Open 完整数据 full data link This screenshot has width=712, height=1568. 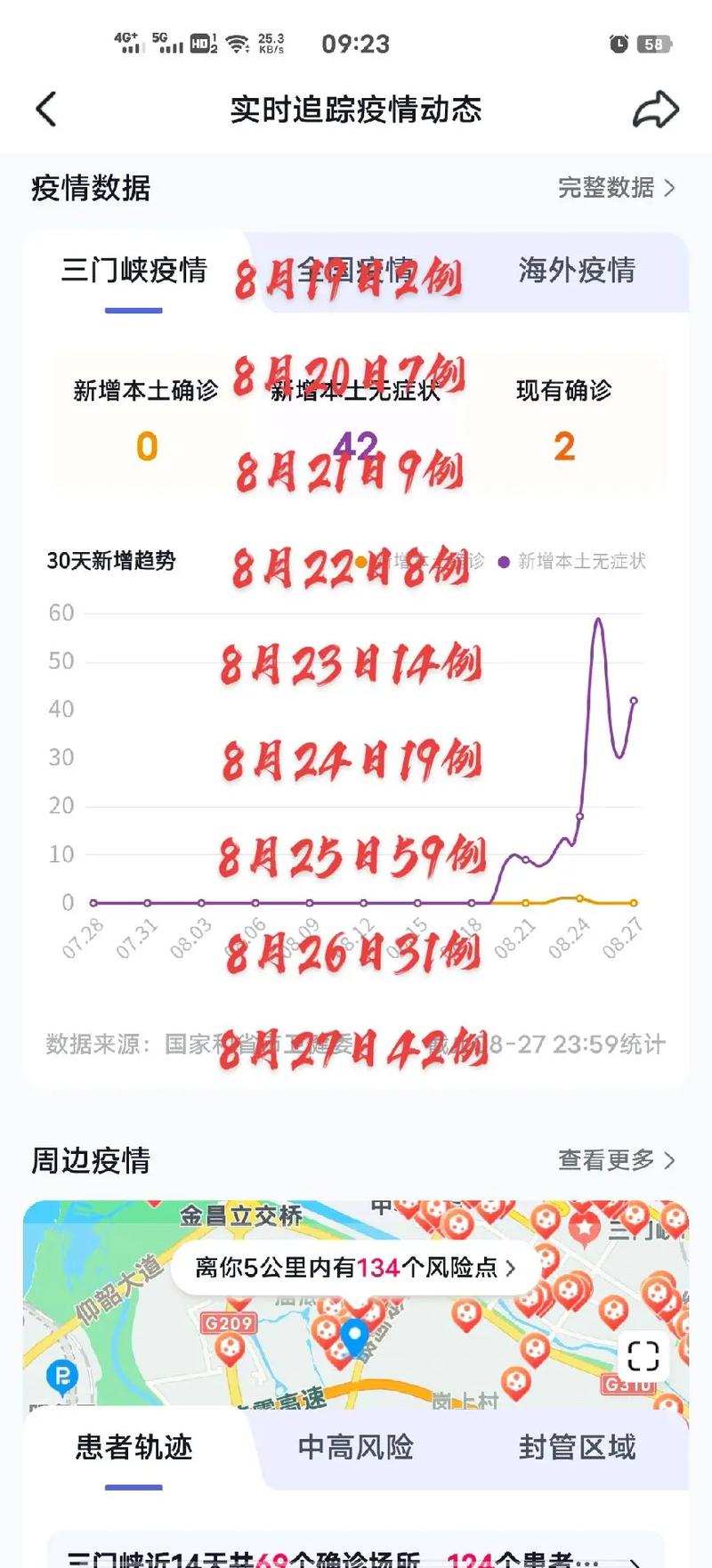(x=616, y=188)
